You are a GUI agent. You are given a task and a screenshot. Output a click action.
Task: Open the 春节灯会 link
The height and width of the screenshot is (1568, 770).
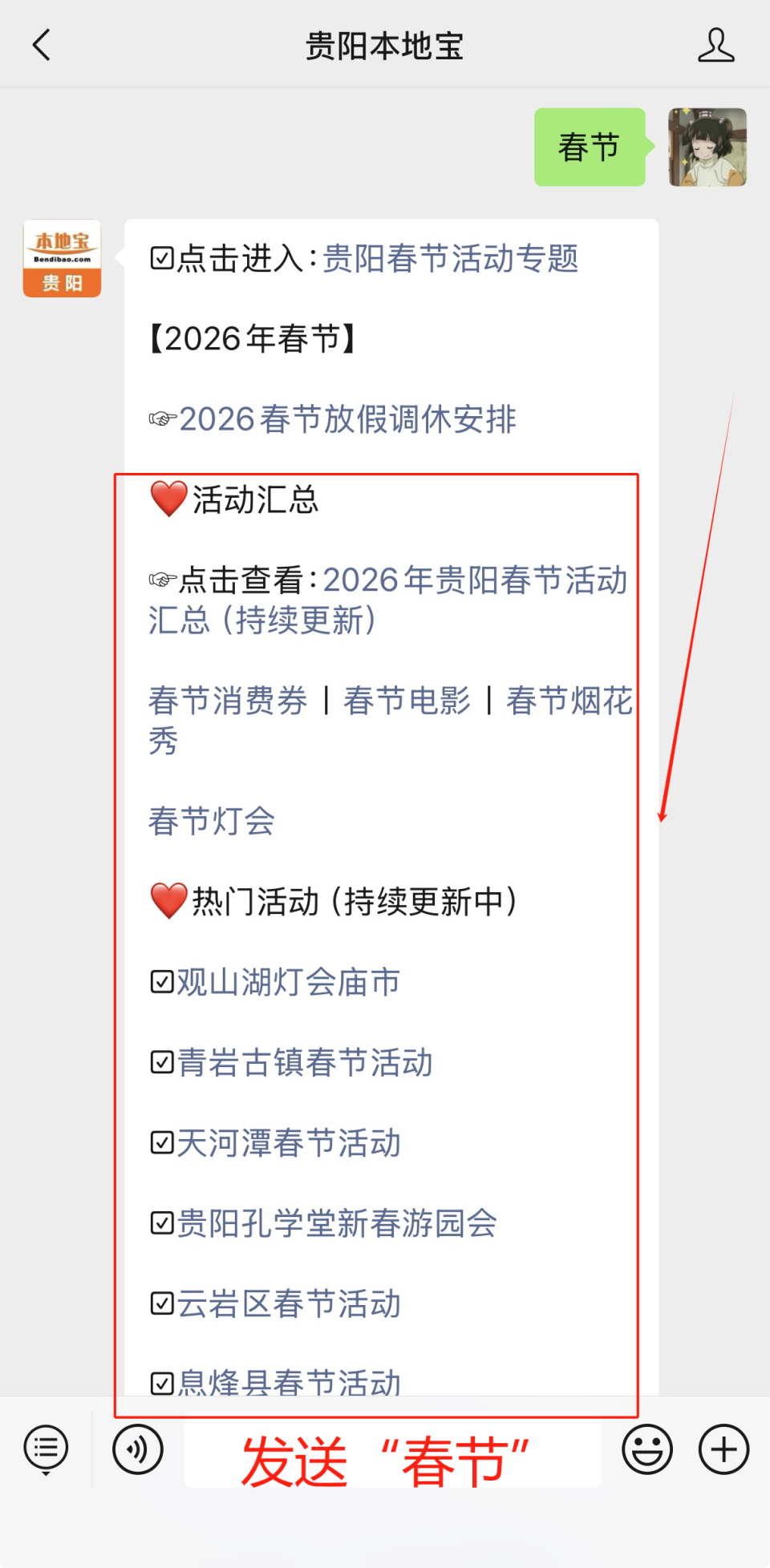(211, 820)
